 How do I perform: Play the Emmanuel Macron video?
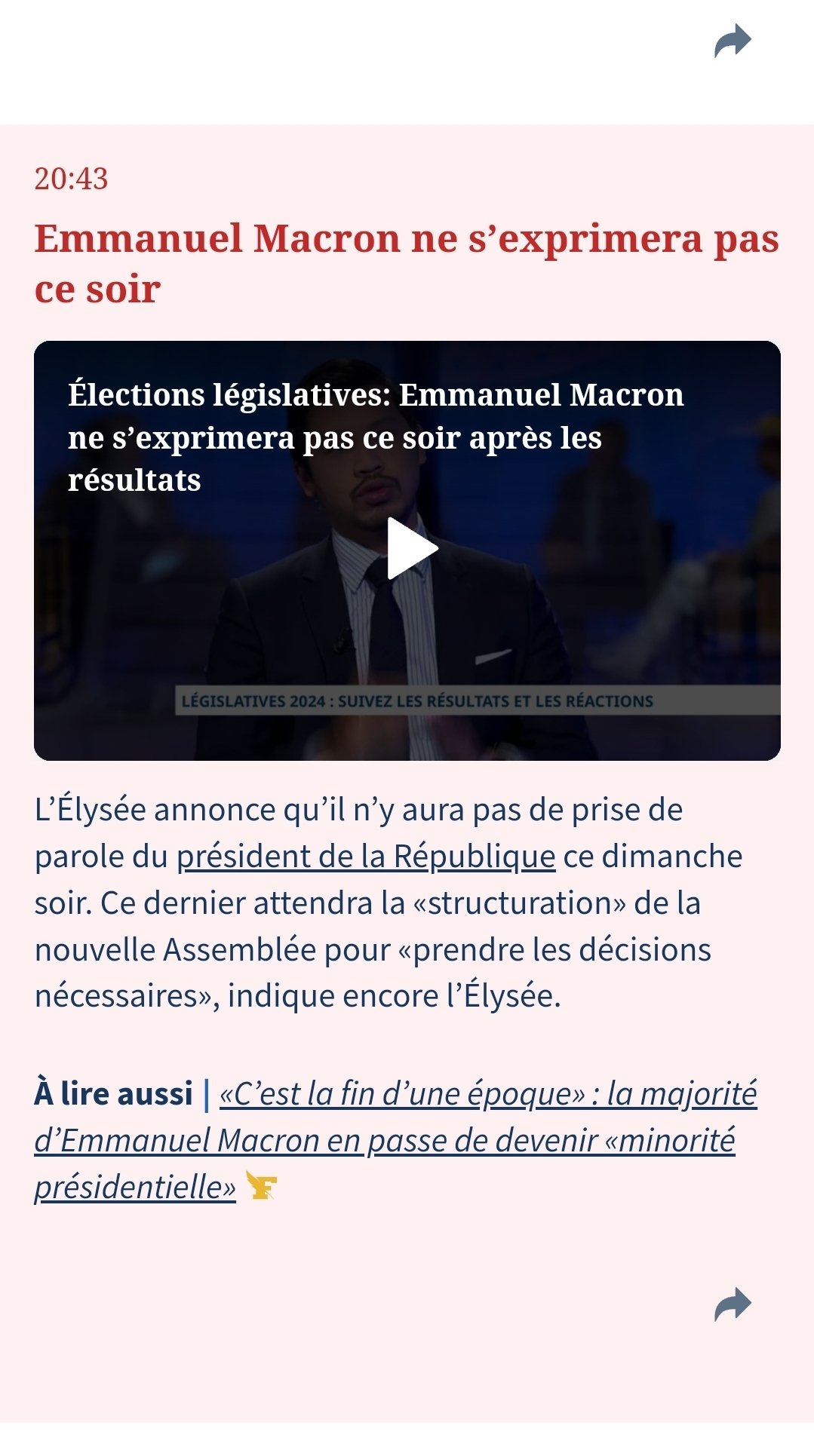click(x=412, y=549)
